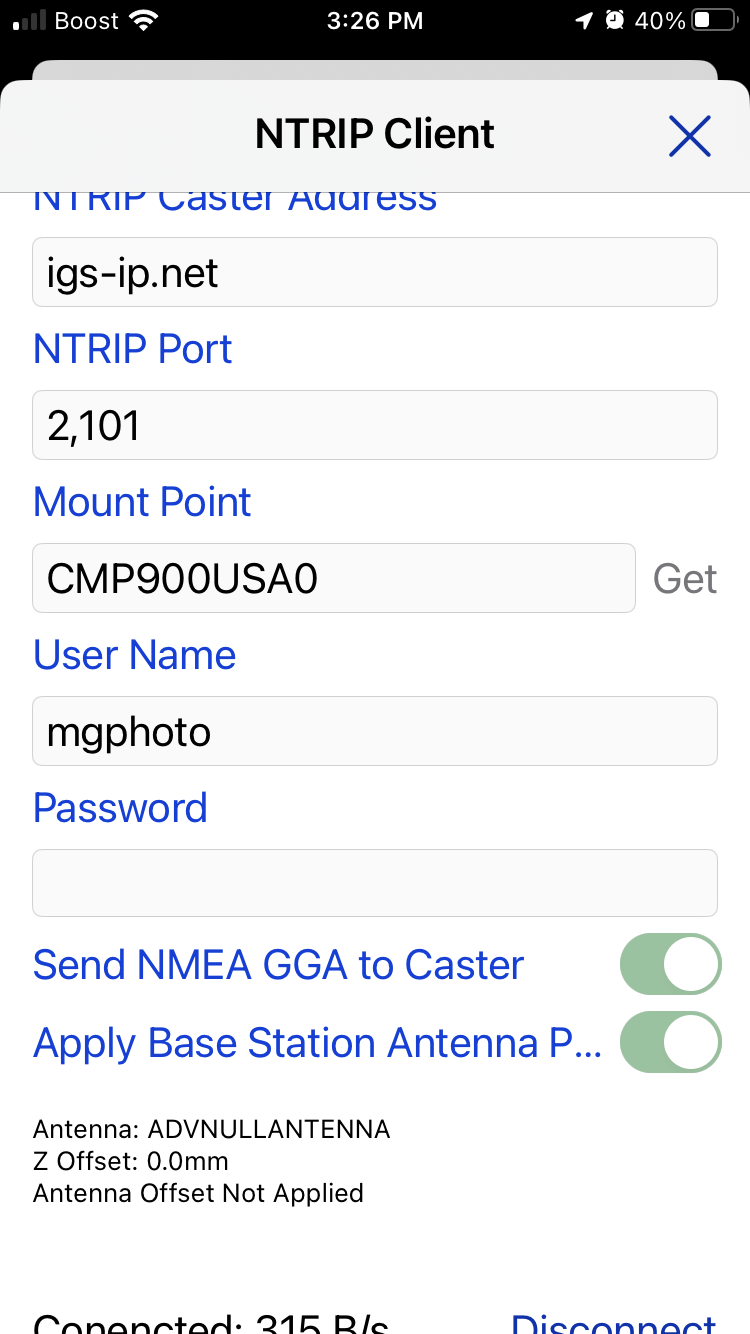The height and width of the screenshot is (1334, 750).
Task: Tap the 40% battery percentage indicator
Action: coord(662,20)
